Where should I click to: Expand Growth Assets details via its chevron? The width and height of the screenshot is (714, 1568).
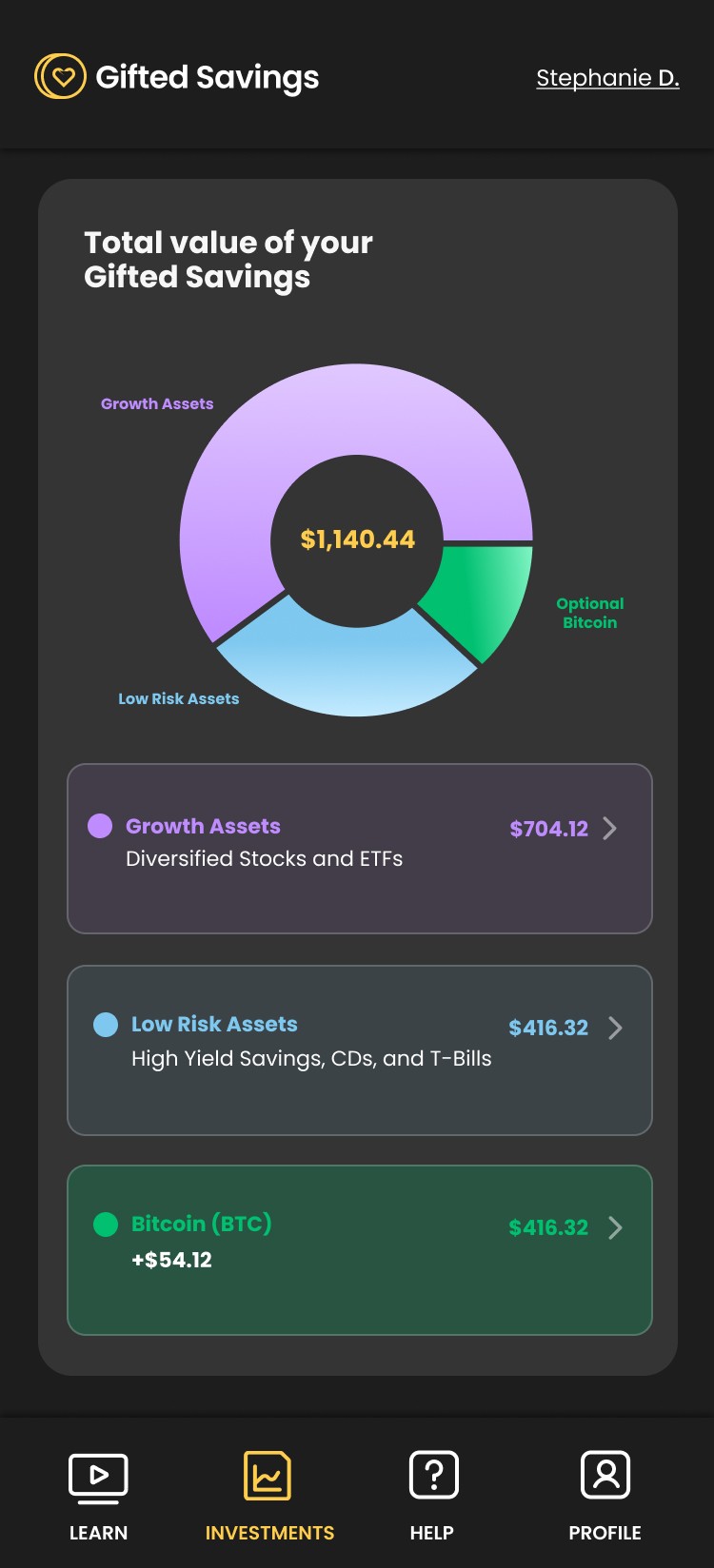610,829
